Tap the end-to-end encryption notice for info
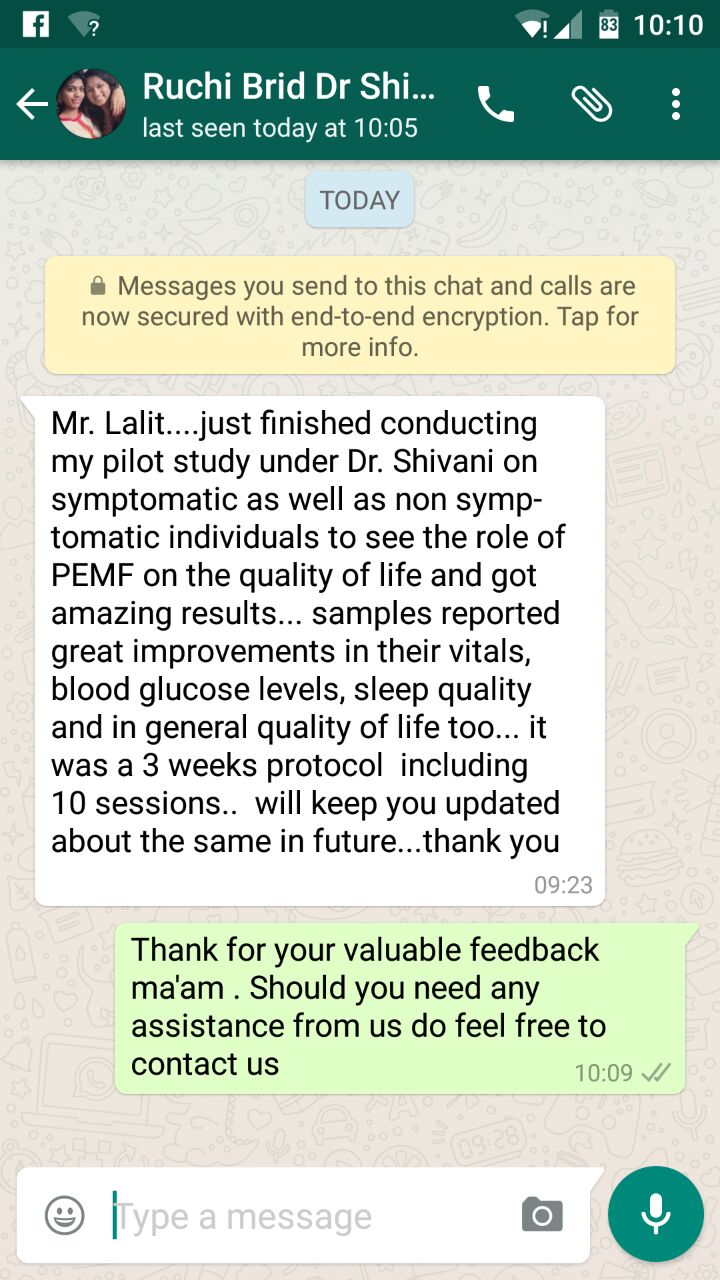Viewport: 720px width, 1280px height. tap(360, 316)
